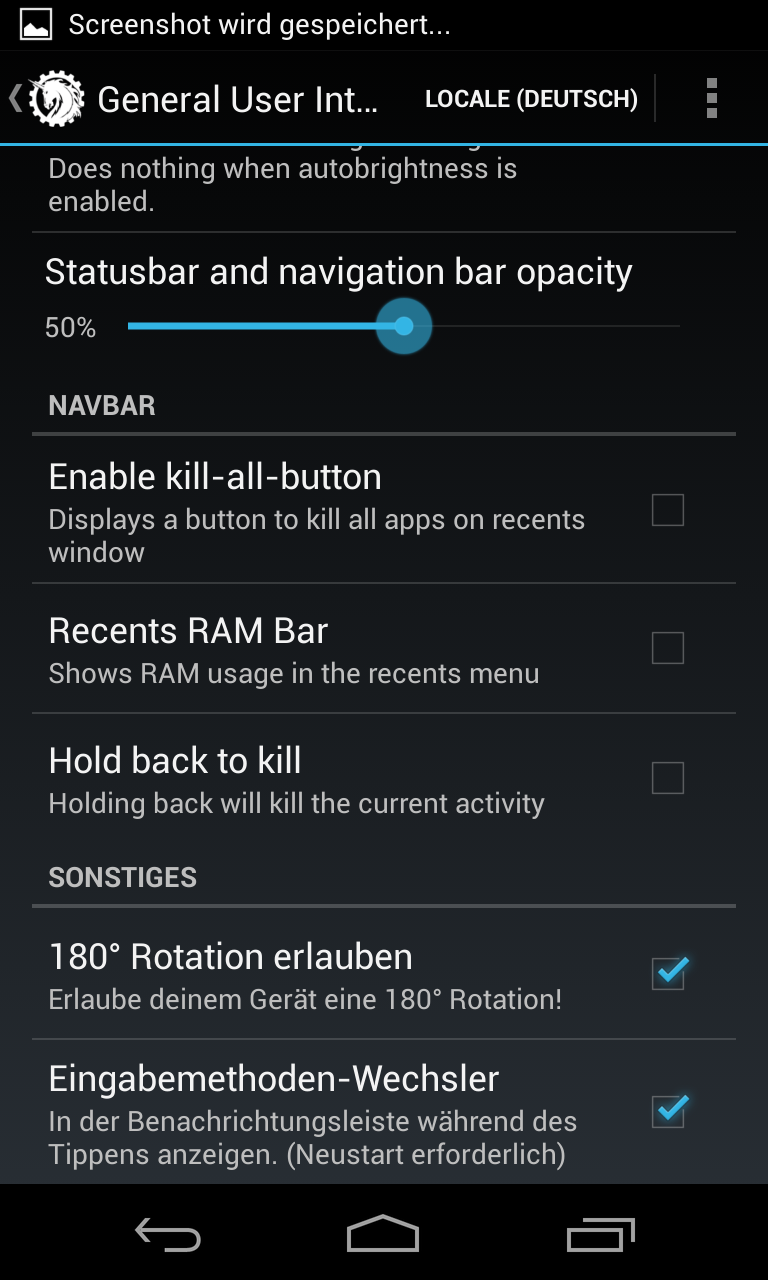
Task: Tap LOCALE (DEUTSCH) in the action bar
Action: [531, 99]
